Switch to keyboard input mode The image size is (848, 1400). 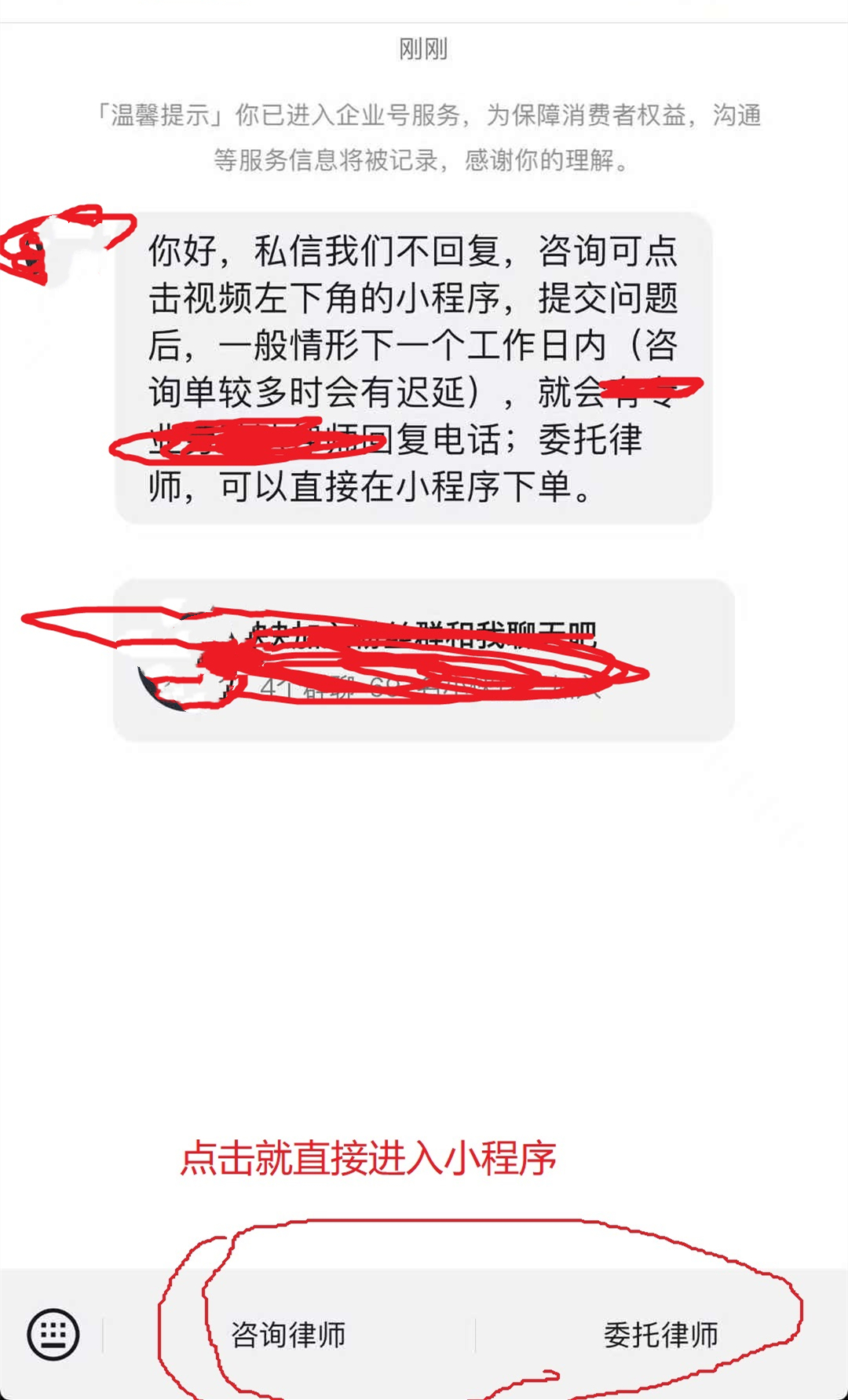53,1333
